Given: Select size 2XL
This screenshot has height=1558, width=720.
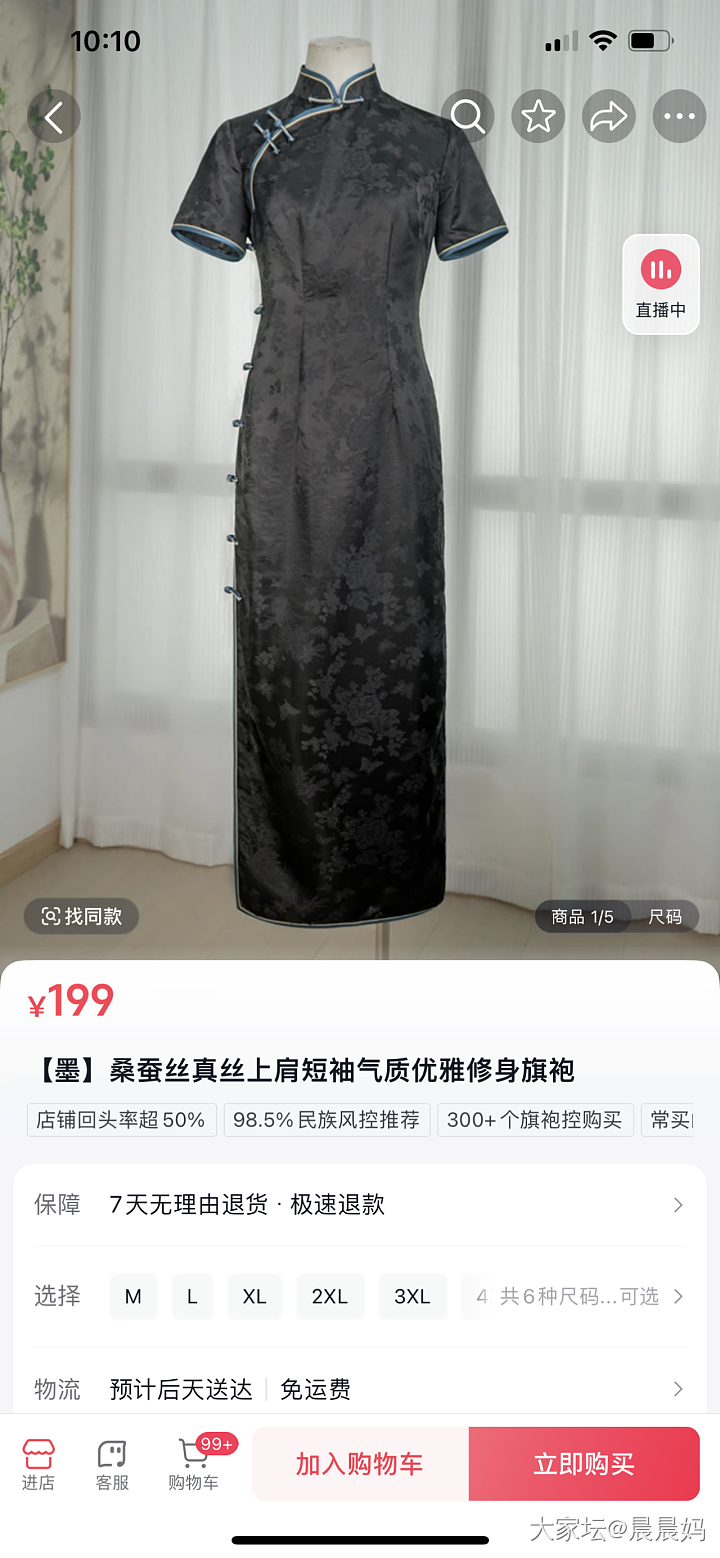Looking at the screenshot, I should coord(329,1296).
